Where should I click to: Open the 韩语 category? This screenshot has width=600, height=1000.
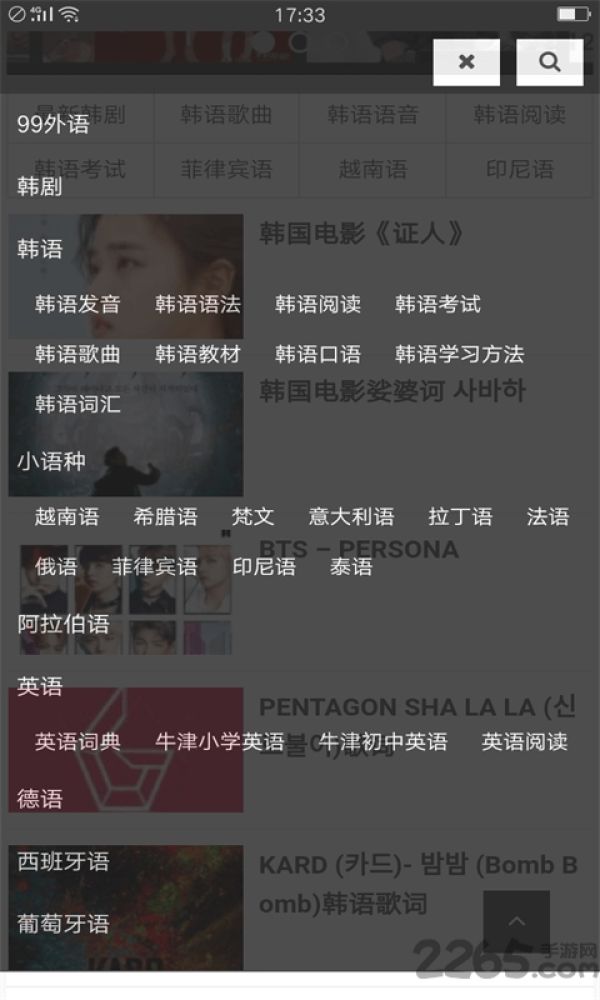pyautogui.click(x=40, y=248)
